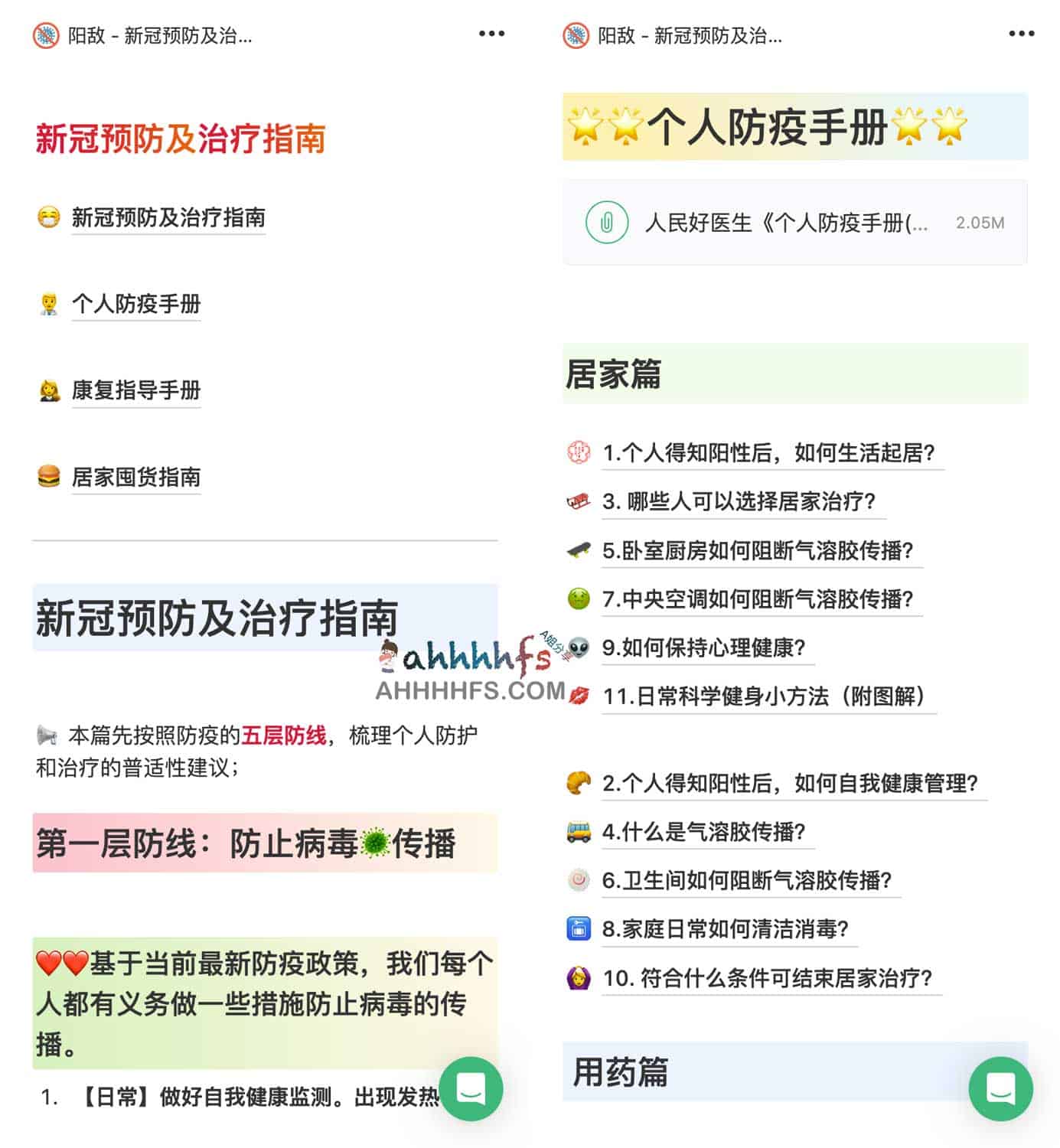Viewport: 1060px width, 1148px height.
Task: Open 11.日常科学健身小方法 link
Action: click(765, 696)
